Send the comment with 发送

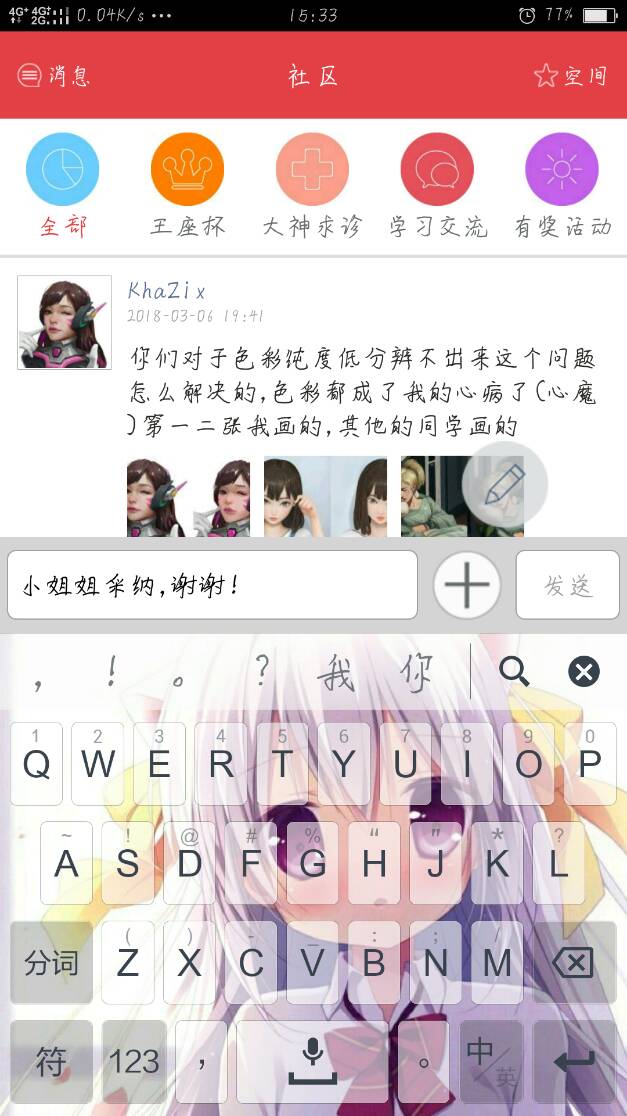567,585
